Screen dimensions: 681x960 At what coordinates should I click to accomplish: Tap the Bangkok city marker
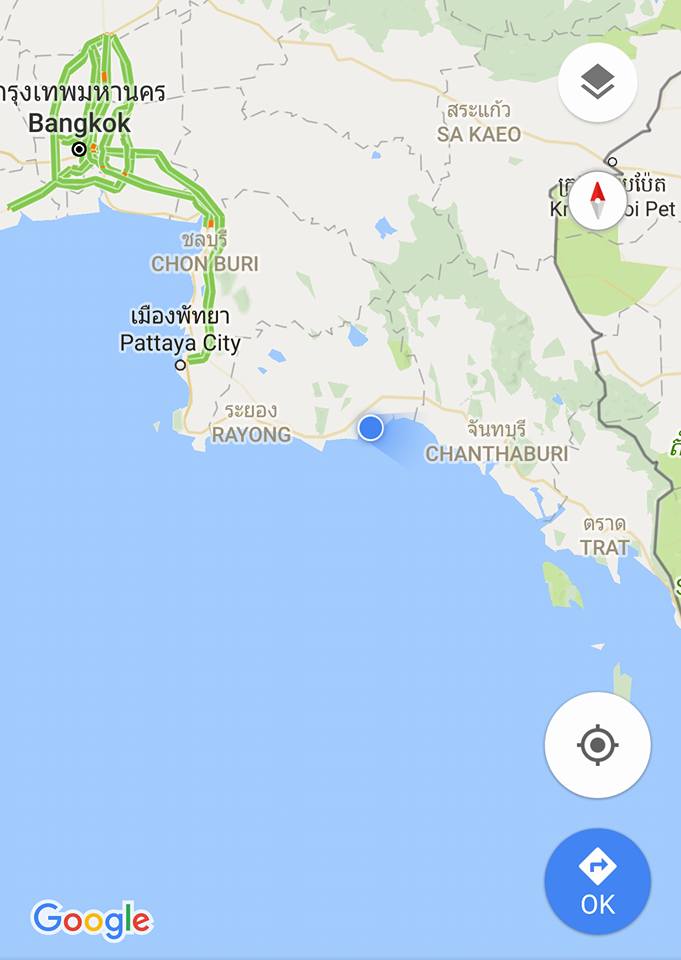(79, 149)
